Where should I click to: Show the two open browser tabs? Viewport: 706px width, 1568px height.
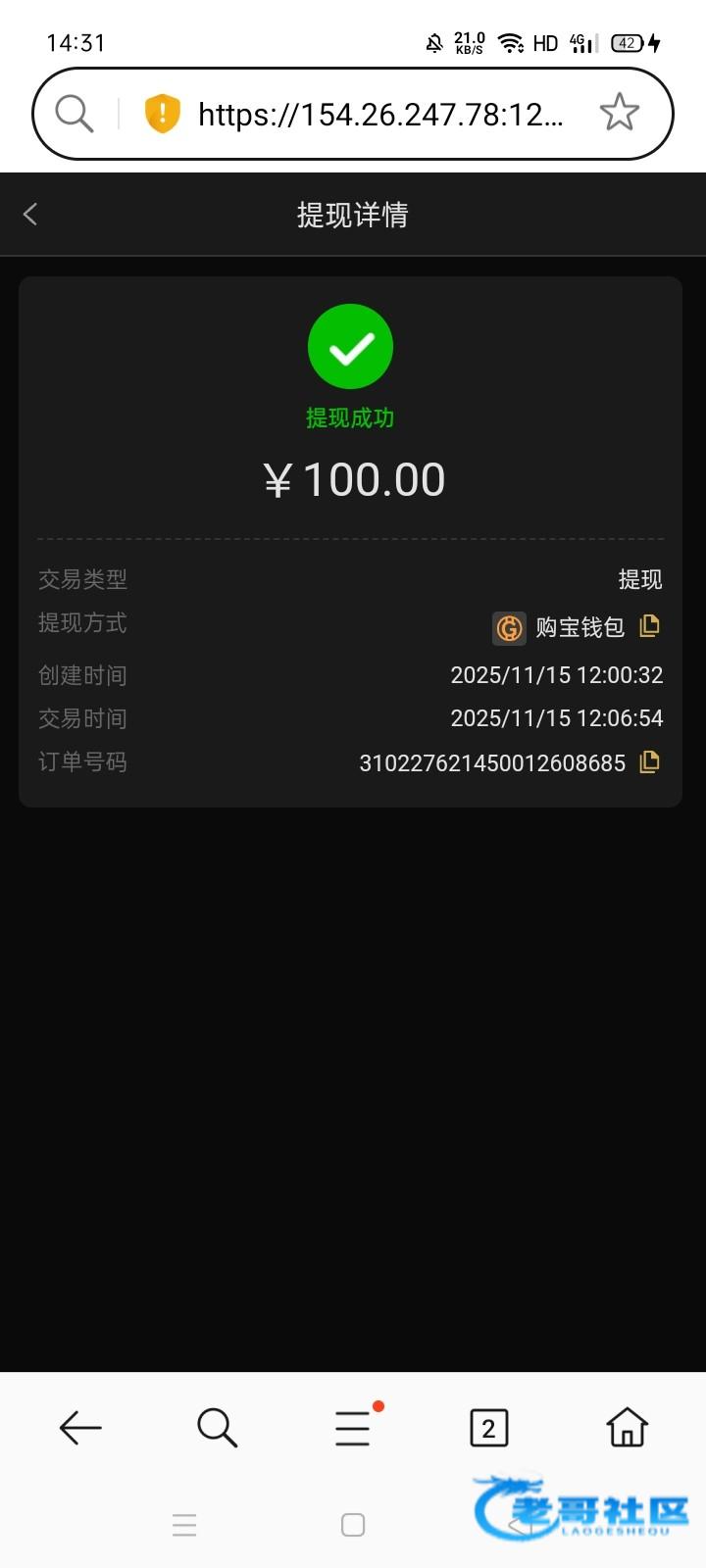tap(489, 1428)
